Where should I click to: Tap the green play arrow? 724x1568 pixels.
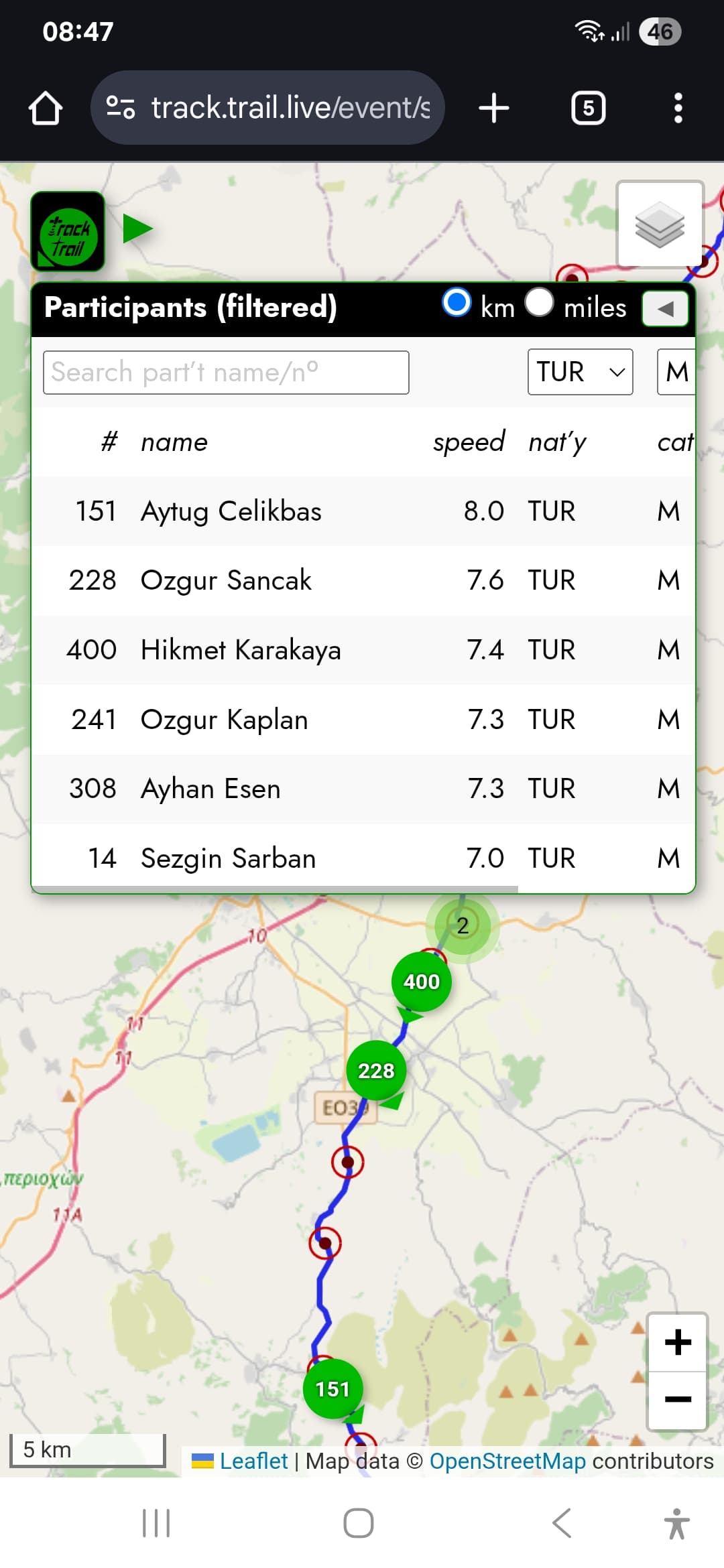click(137, 229)
